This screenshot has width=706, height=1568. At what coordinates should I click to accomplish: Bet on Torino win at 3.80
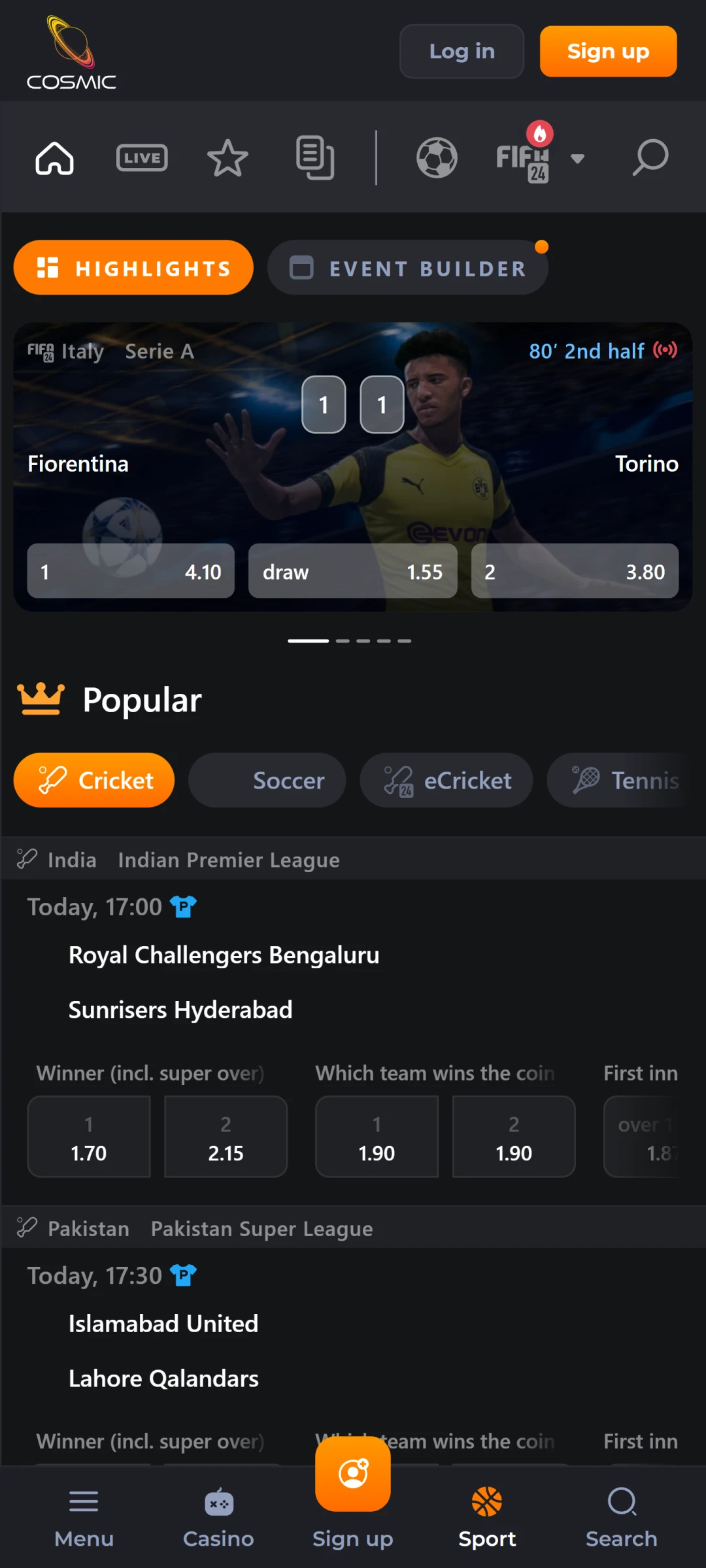575,572
